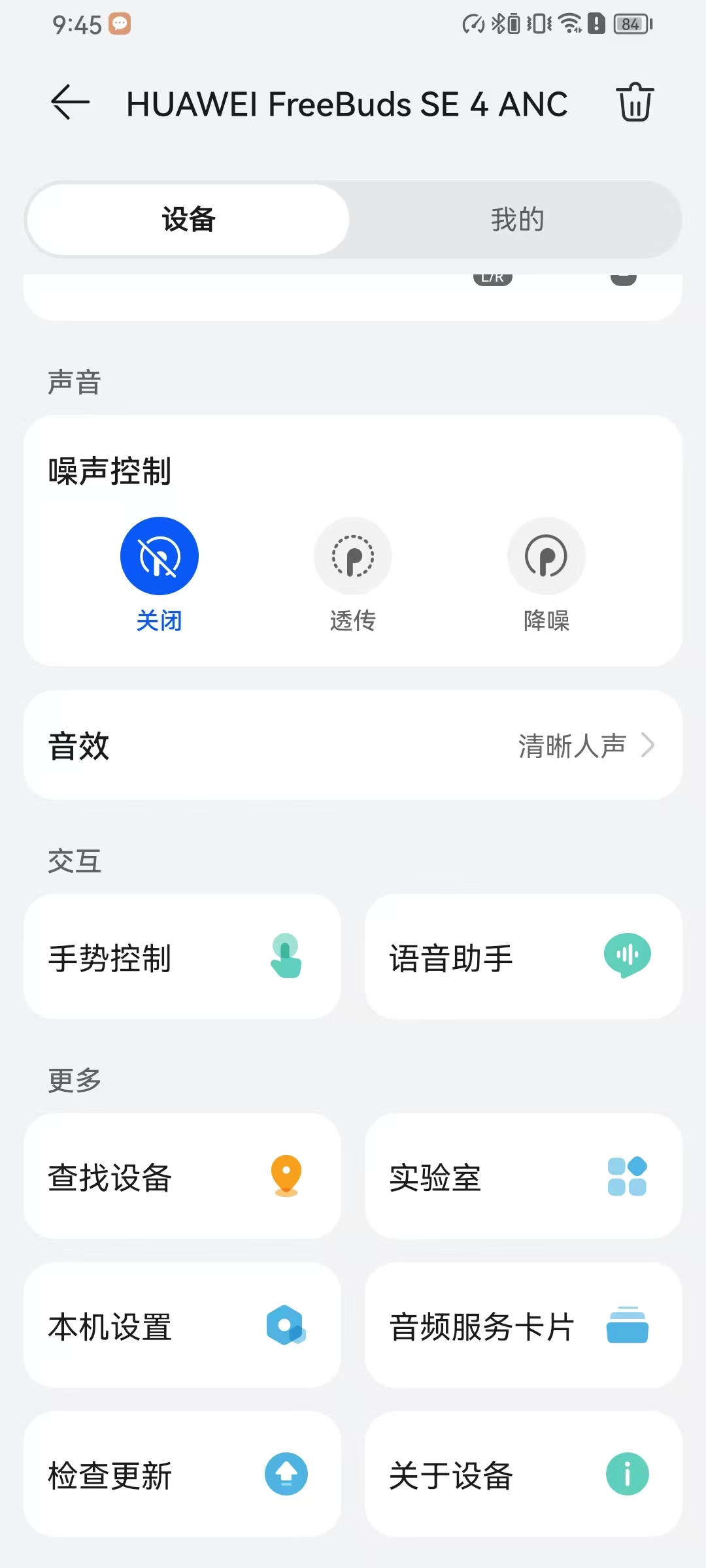Open 音效 sound effects settings
The image size is (706, 1568).
(353, 745)
